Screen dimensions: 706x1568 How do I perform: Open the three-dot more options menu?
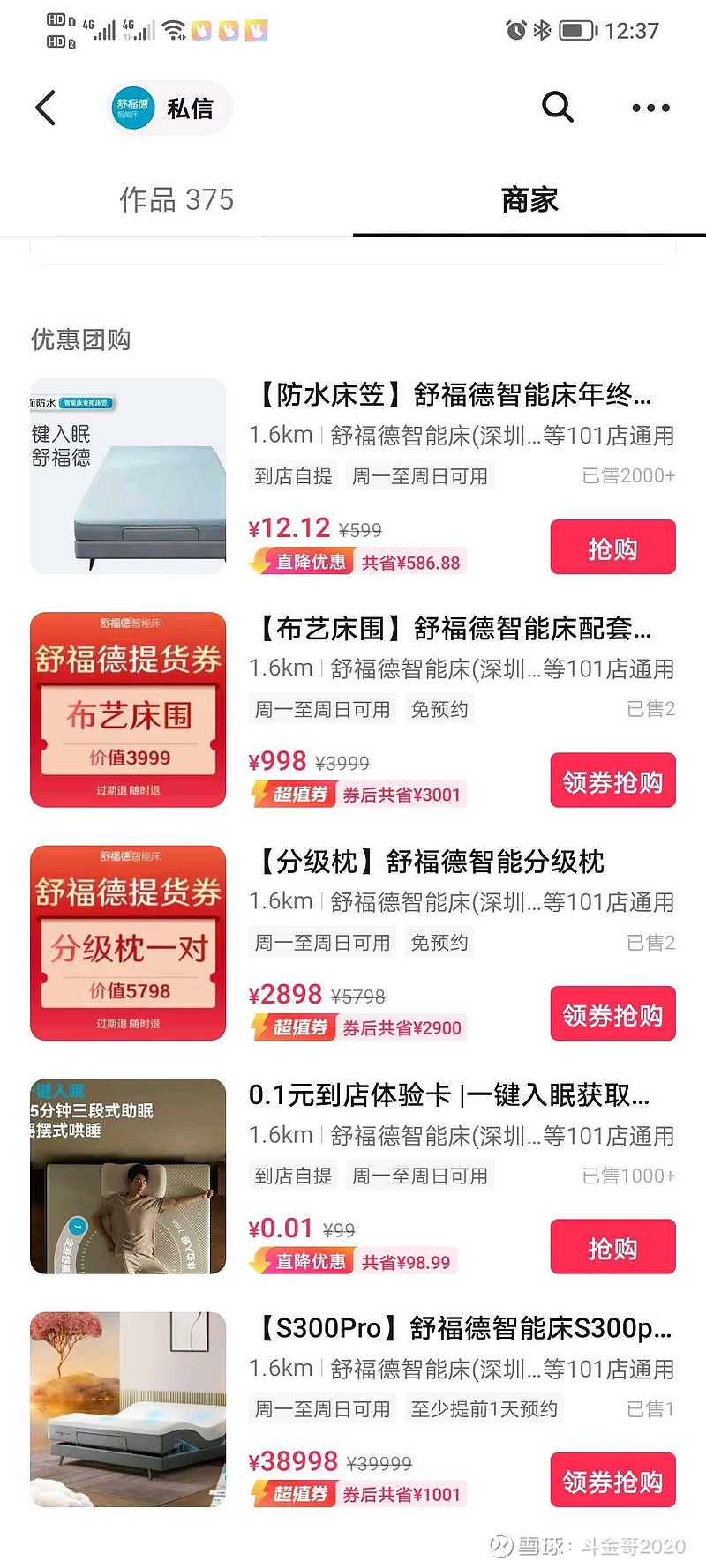(650, 107)
